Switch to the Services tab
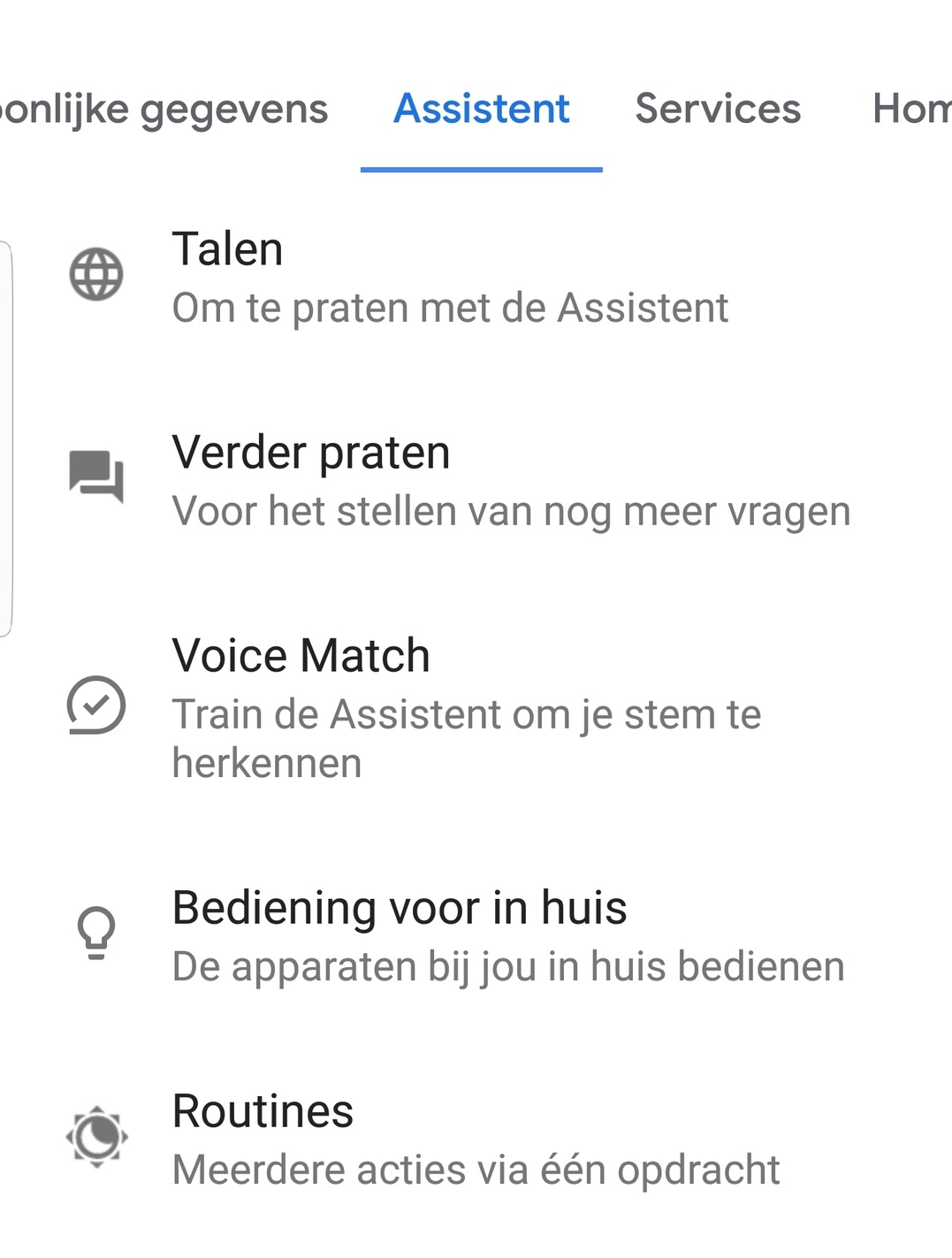Viewport: 952px width, 1258px height. (717, 109)
